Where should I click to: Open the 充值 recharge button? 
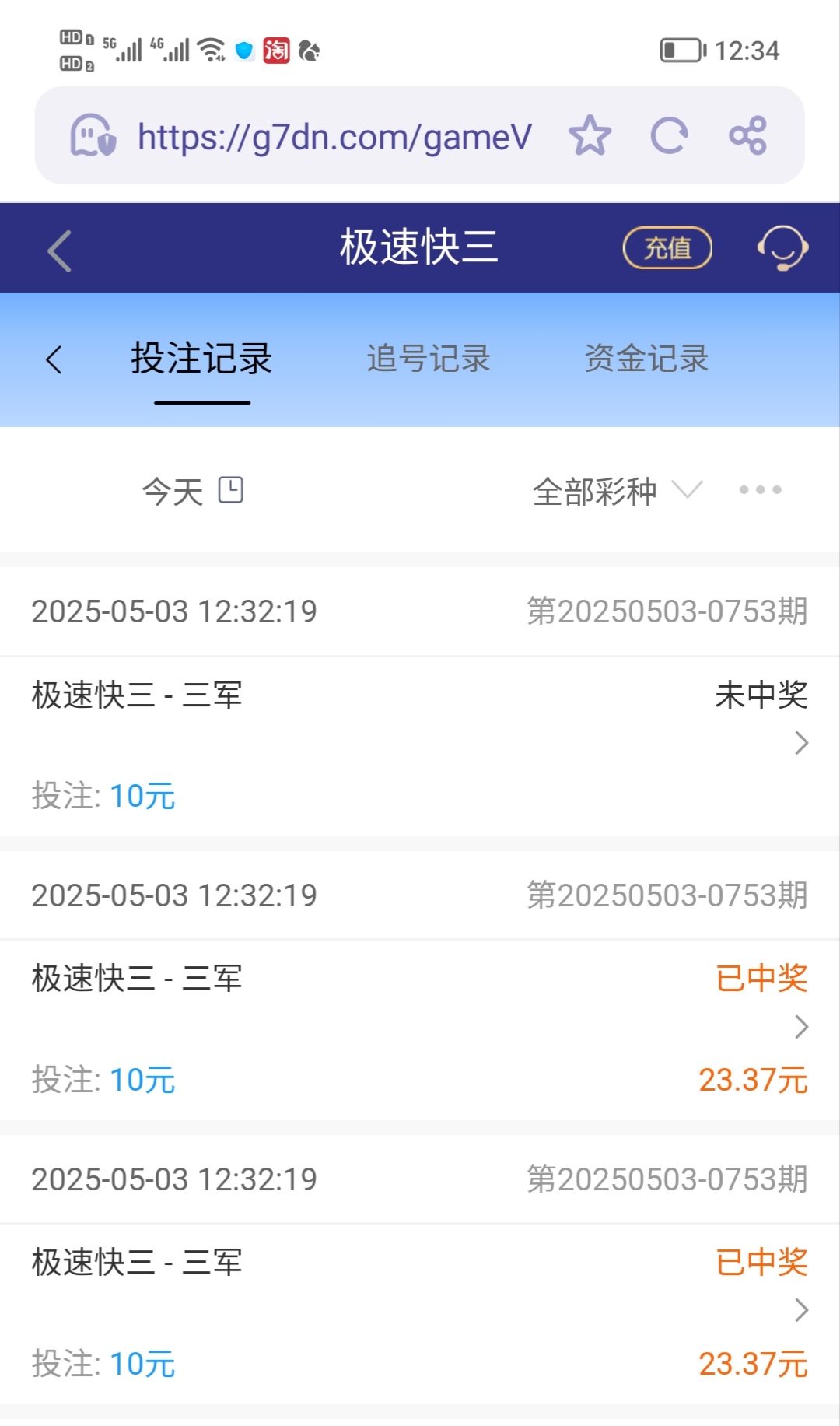(x=667, y=248)
